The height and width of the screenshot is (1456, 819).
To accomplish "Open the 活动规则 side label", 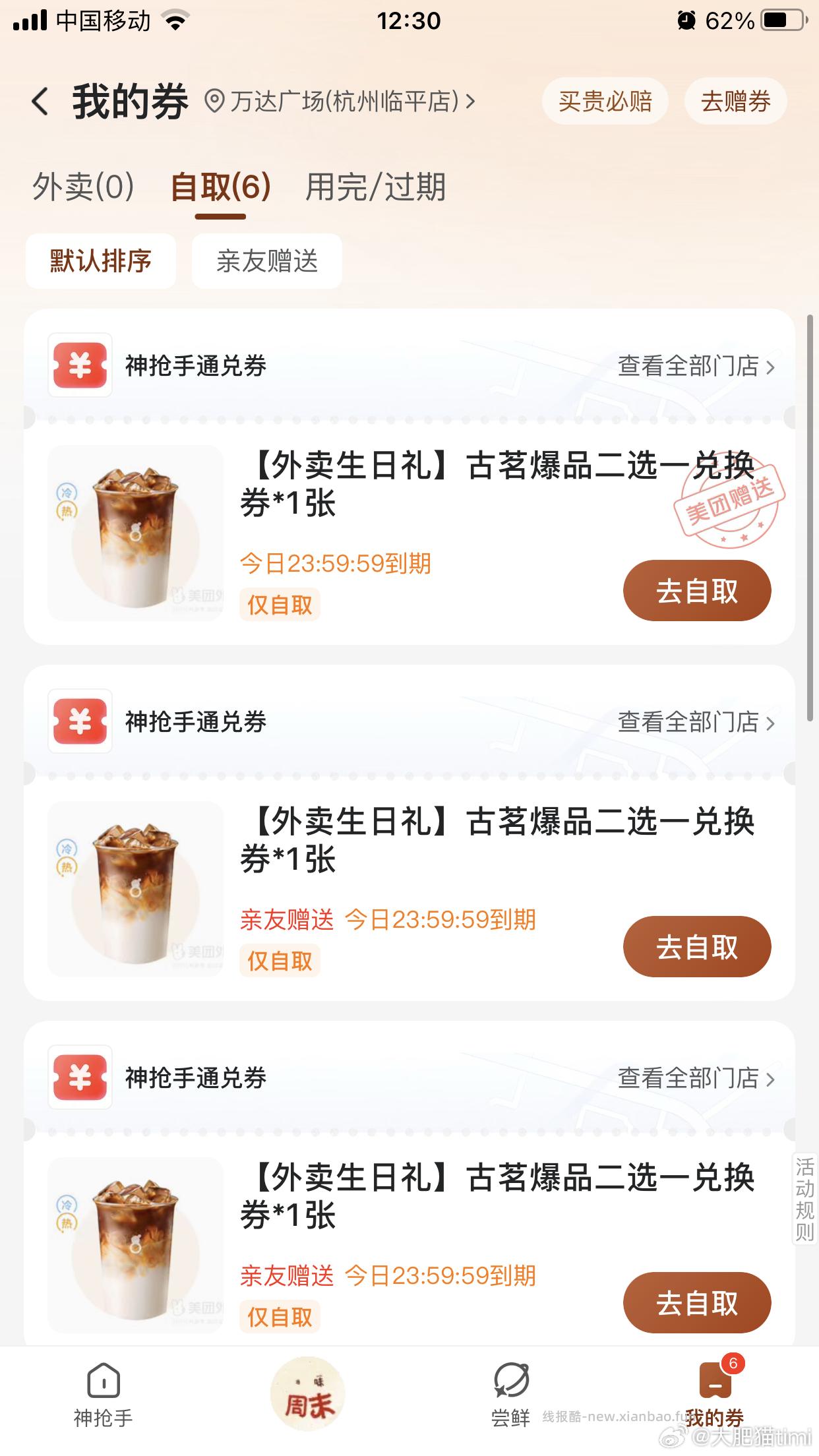I will tap(804, 1199).
